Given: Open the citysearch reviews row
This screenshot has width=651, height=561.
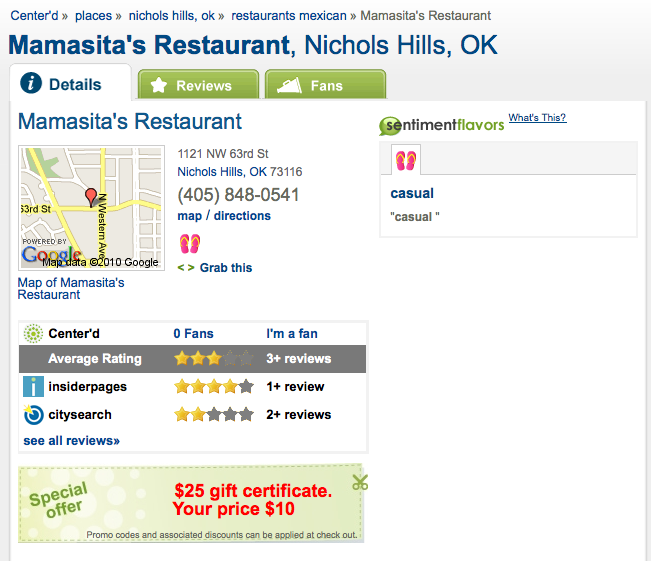Looking at the screenshot, I should (x=80, y=414).
